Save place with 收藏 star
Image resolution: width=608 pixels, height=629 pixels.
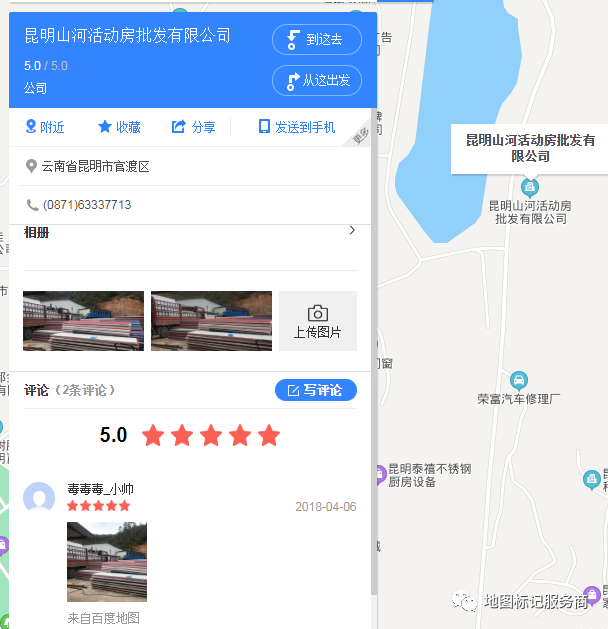click(119, 127)
